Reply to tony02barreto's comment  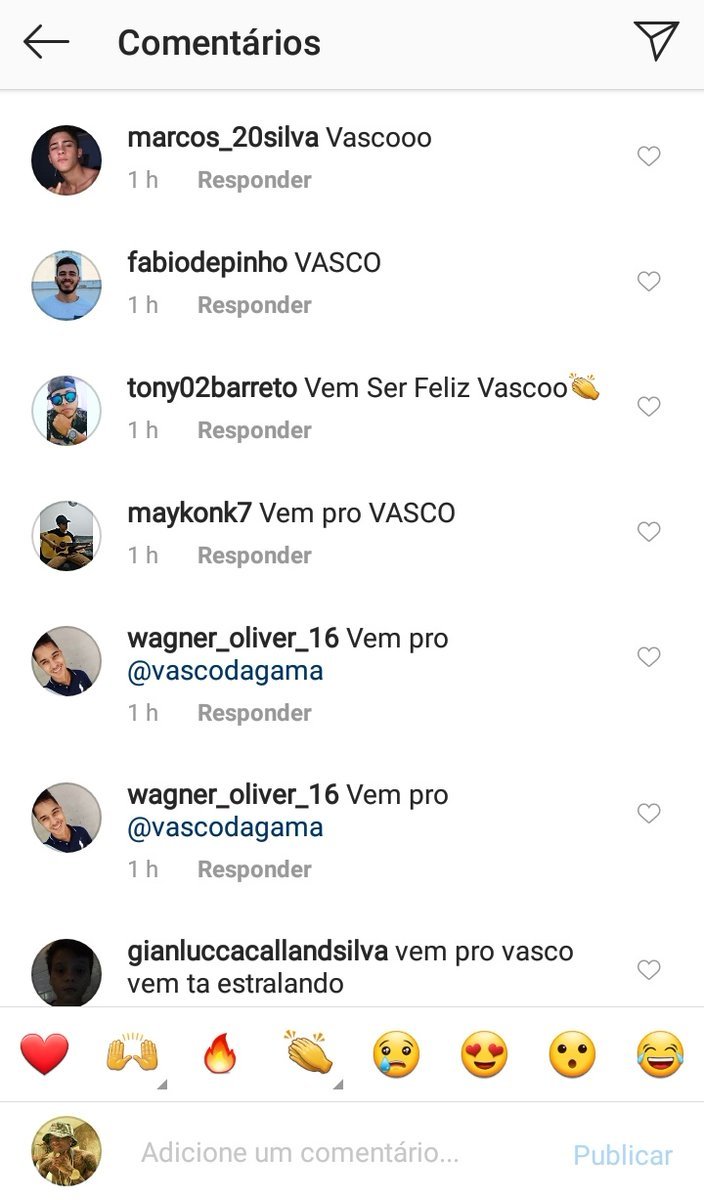pos(254,430)
